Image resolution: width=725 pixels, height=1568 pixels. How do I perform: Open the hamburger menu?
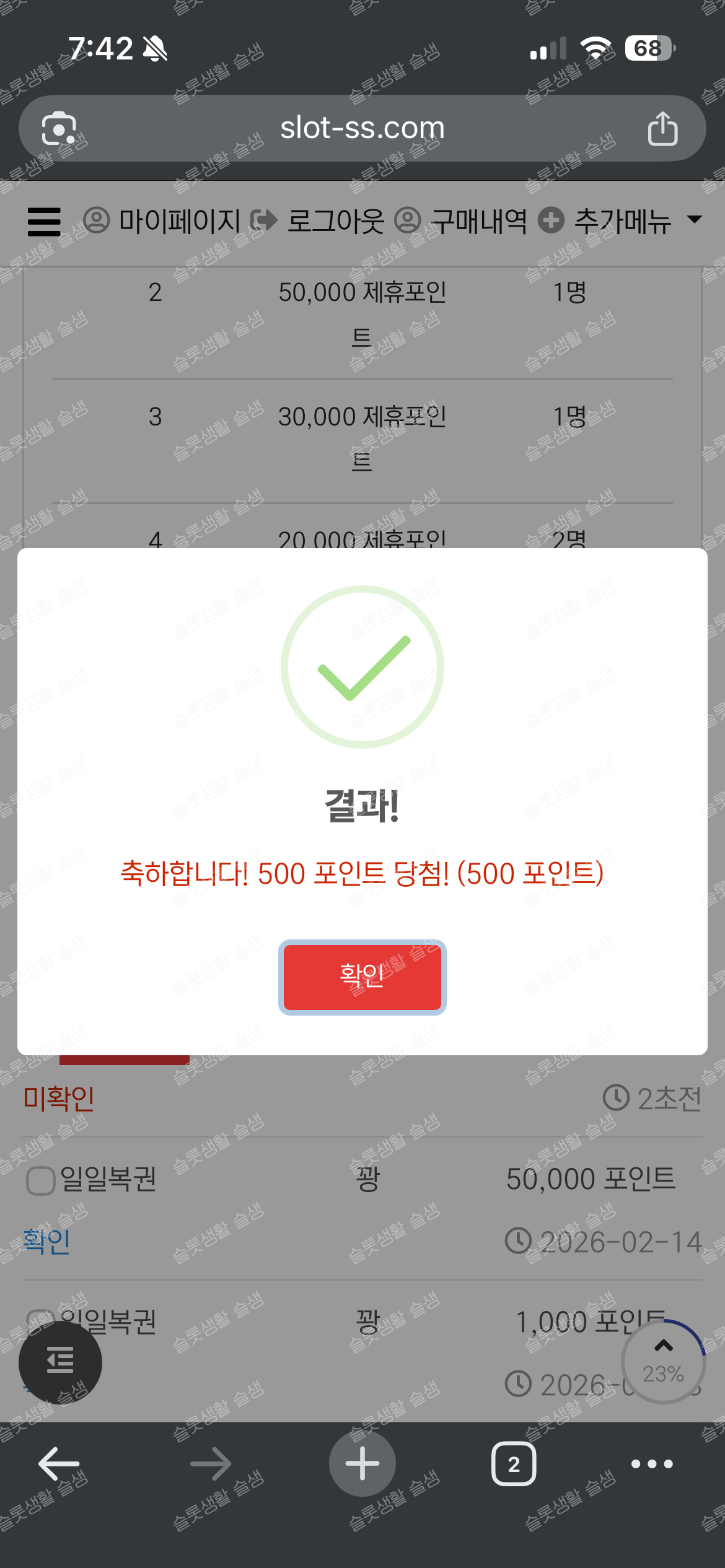tap(44, 221)
